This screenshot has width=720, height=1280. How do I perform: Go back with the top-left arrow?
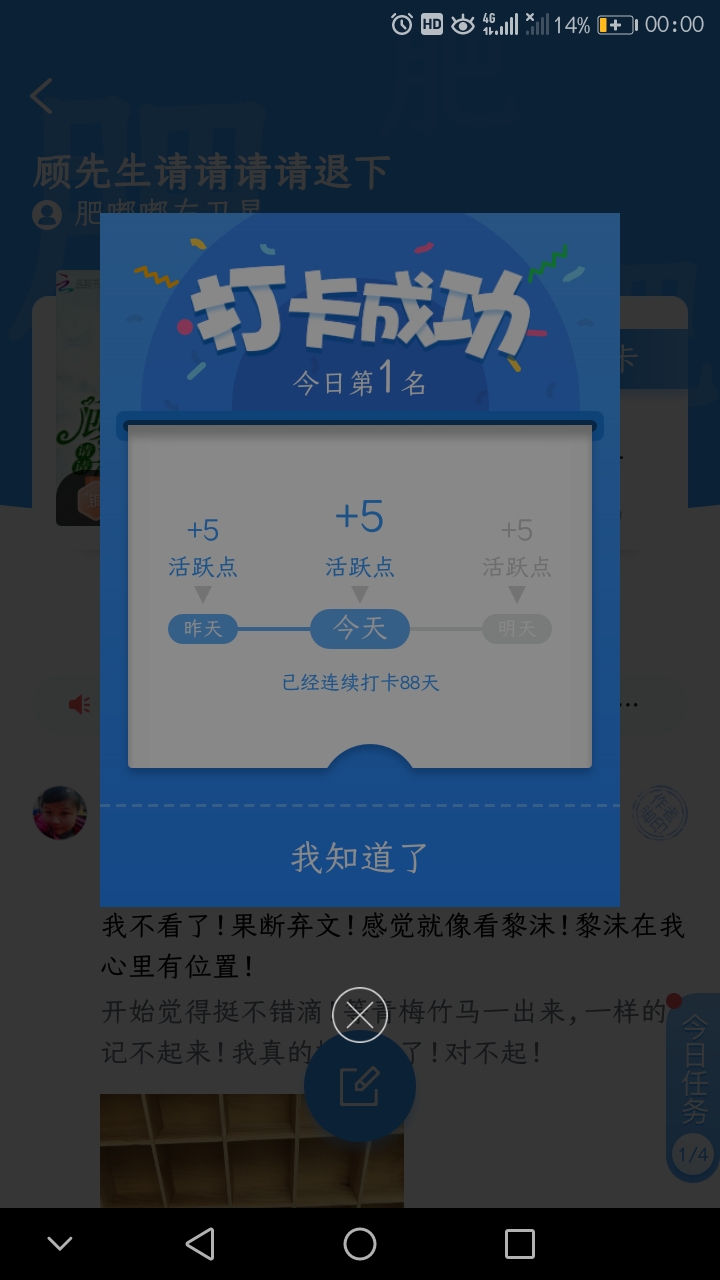(41, 97)
